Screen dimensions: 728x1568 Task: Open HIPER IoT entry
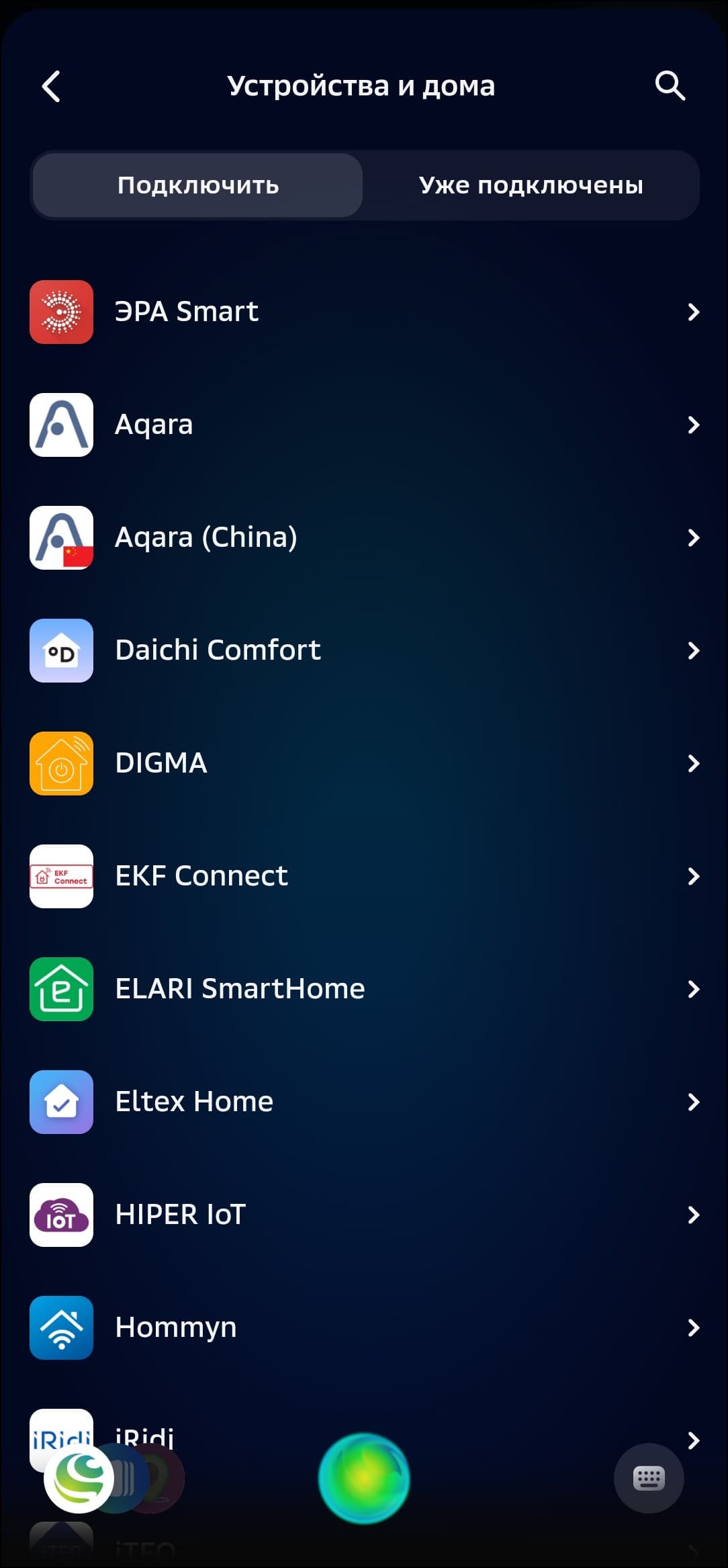[364, 1215]
